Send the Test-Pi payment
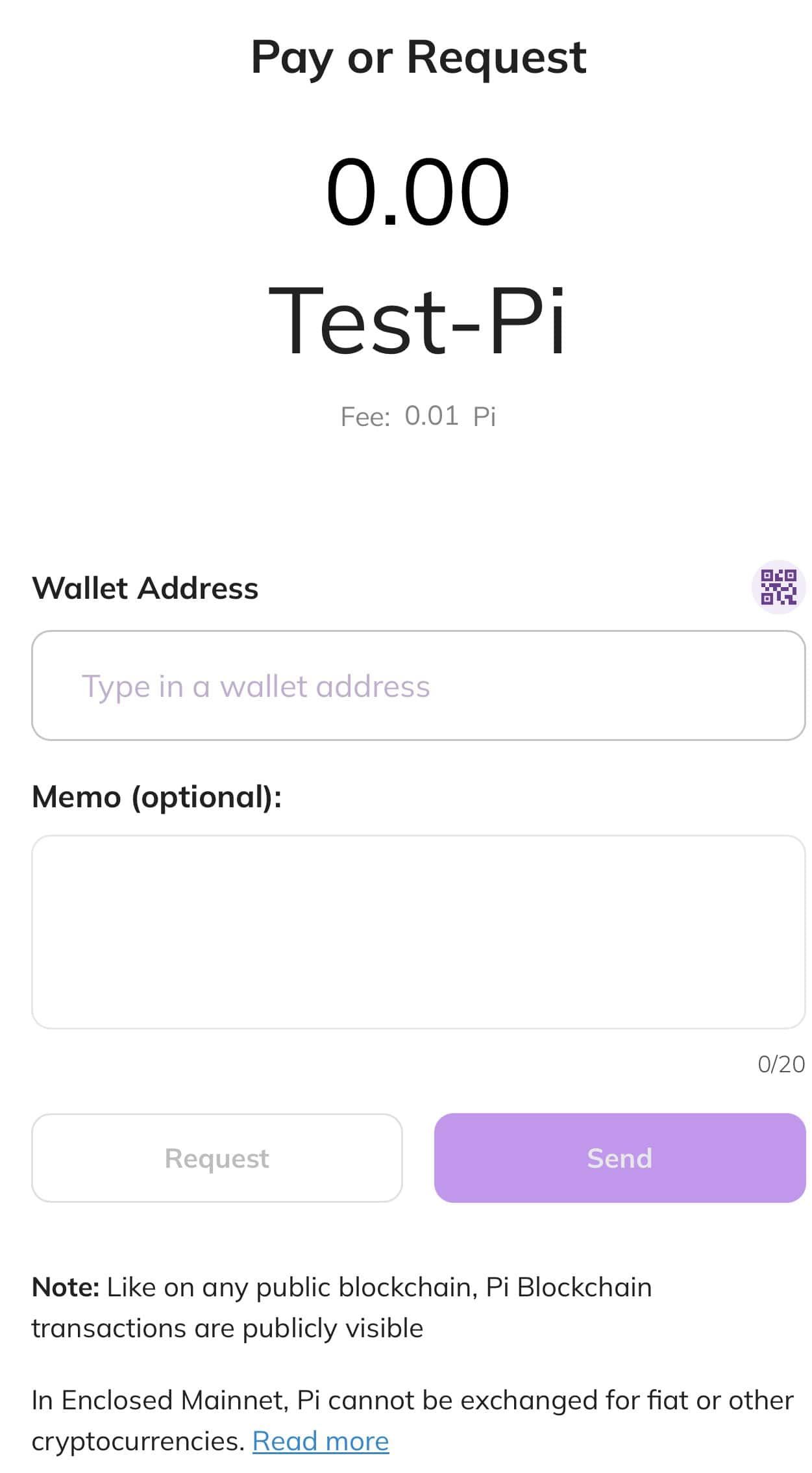This screenshot has width=812, height=1473. point(619,1157)
